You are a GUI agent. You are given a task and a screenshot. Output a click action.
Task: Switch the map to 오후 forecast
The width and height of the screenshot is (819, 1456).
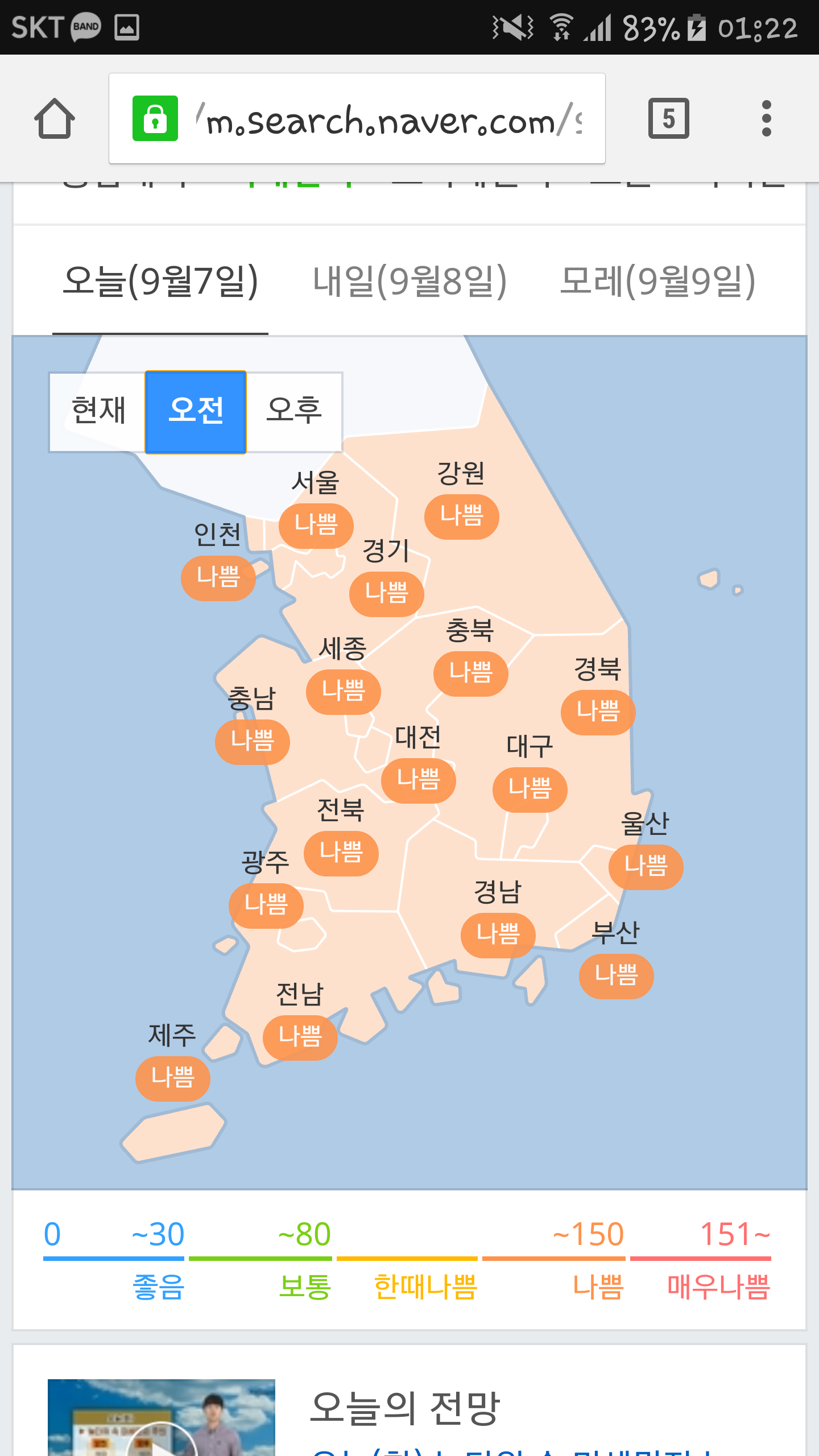point(294,411)
